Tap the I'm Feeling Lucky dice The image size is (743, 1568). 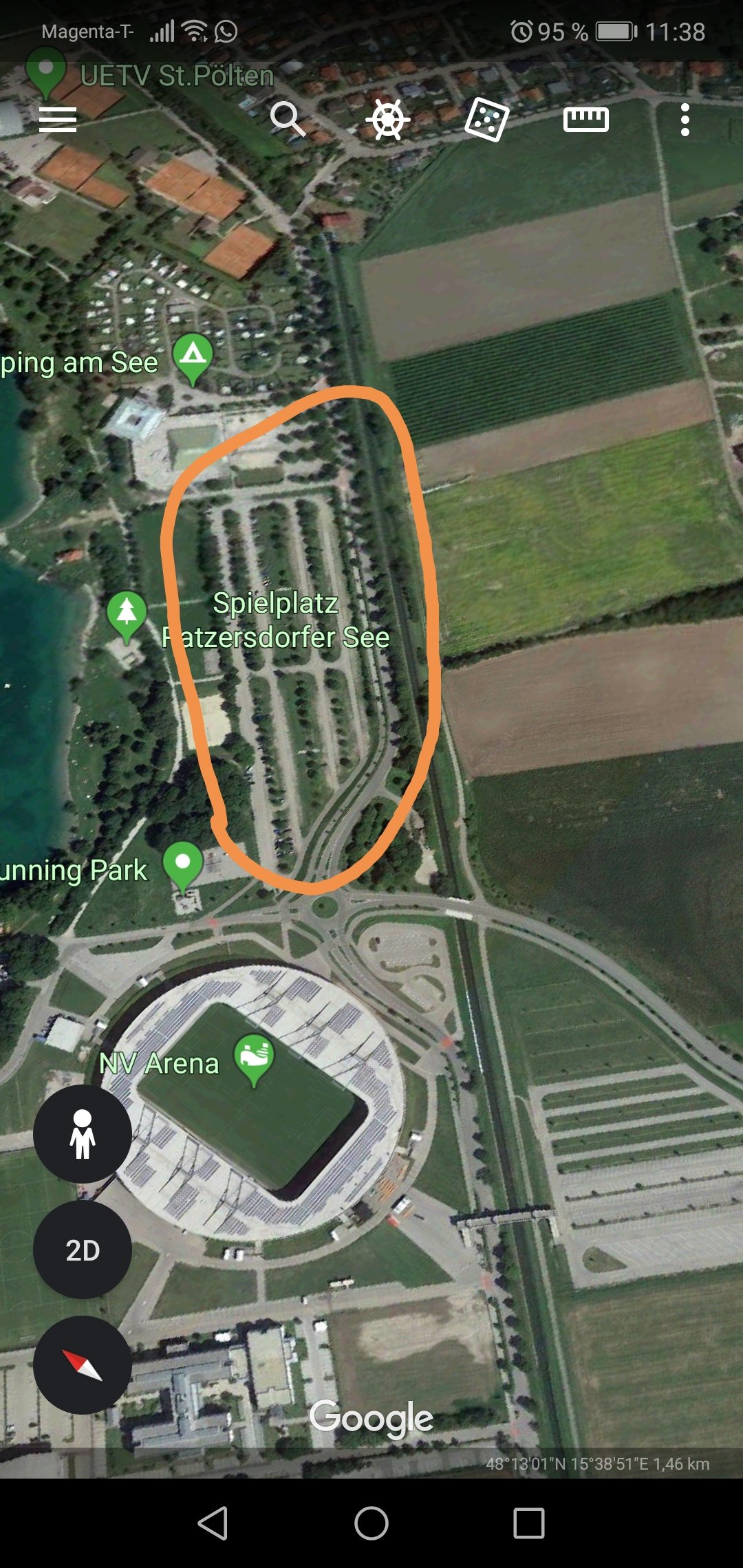pos(487,120)
